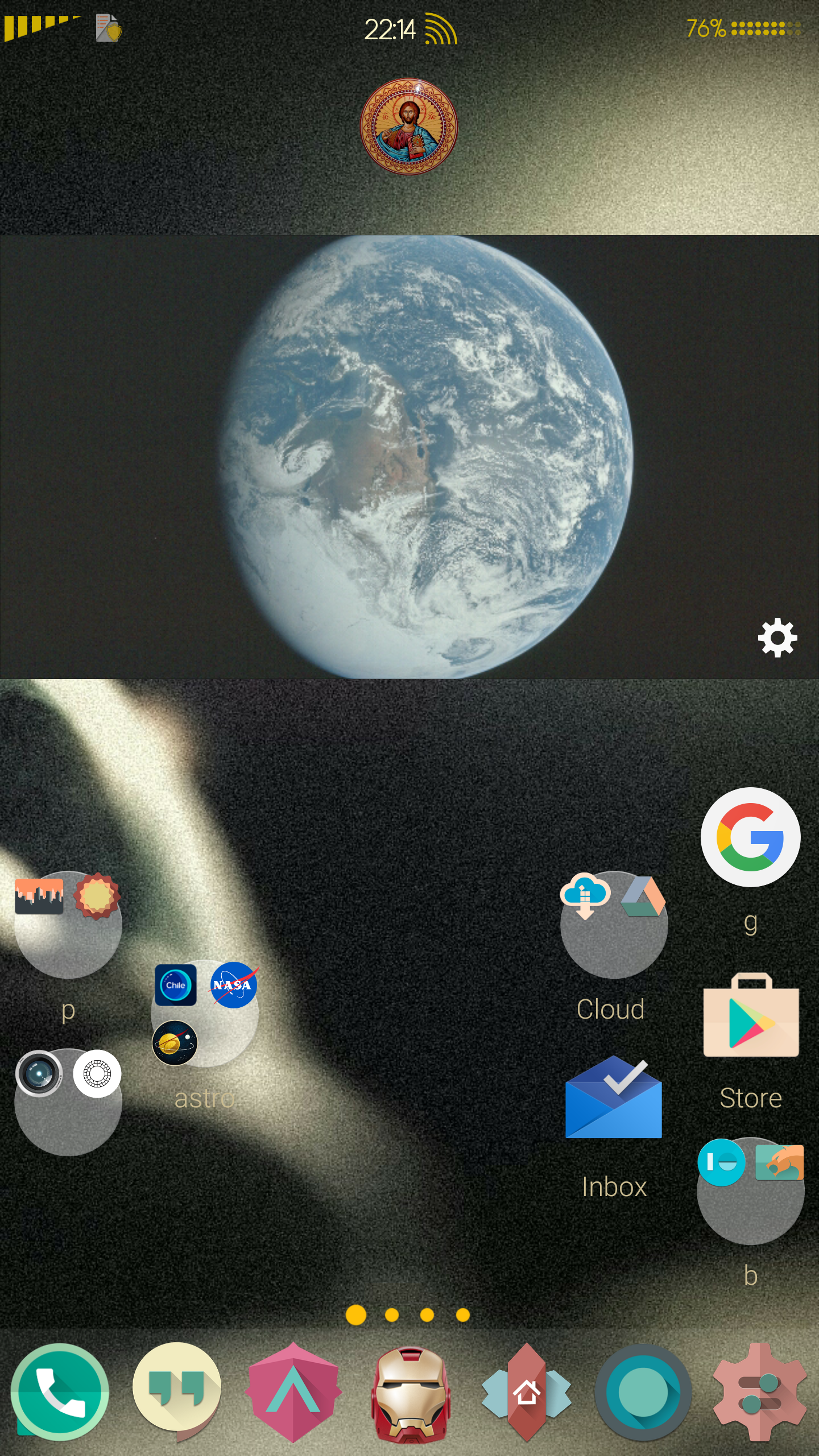Launch the Iron Man mask app

click(x=410, y=1393)
